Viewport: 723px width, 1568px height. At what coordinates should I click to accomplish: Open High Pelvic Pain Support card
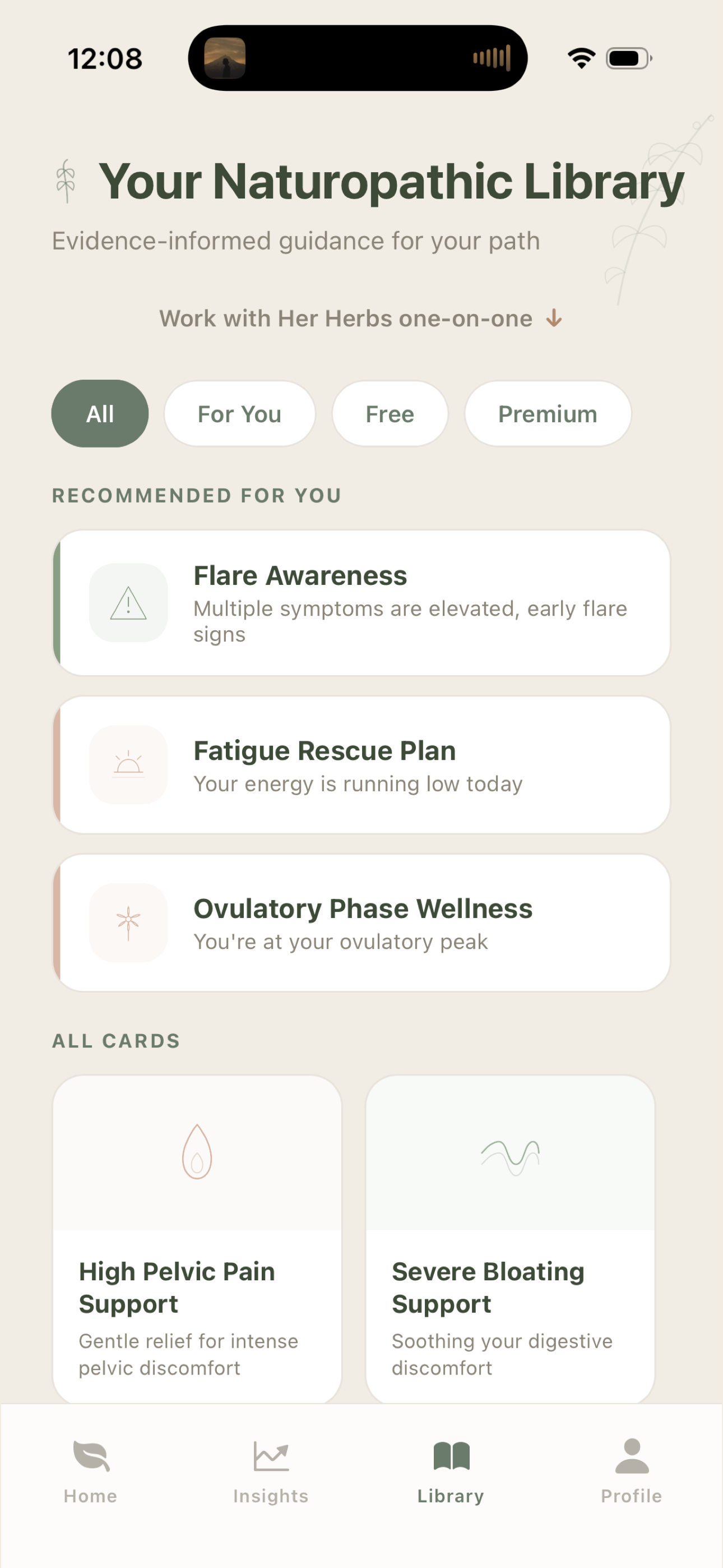tap(197, 1239)
